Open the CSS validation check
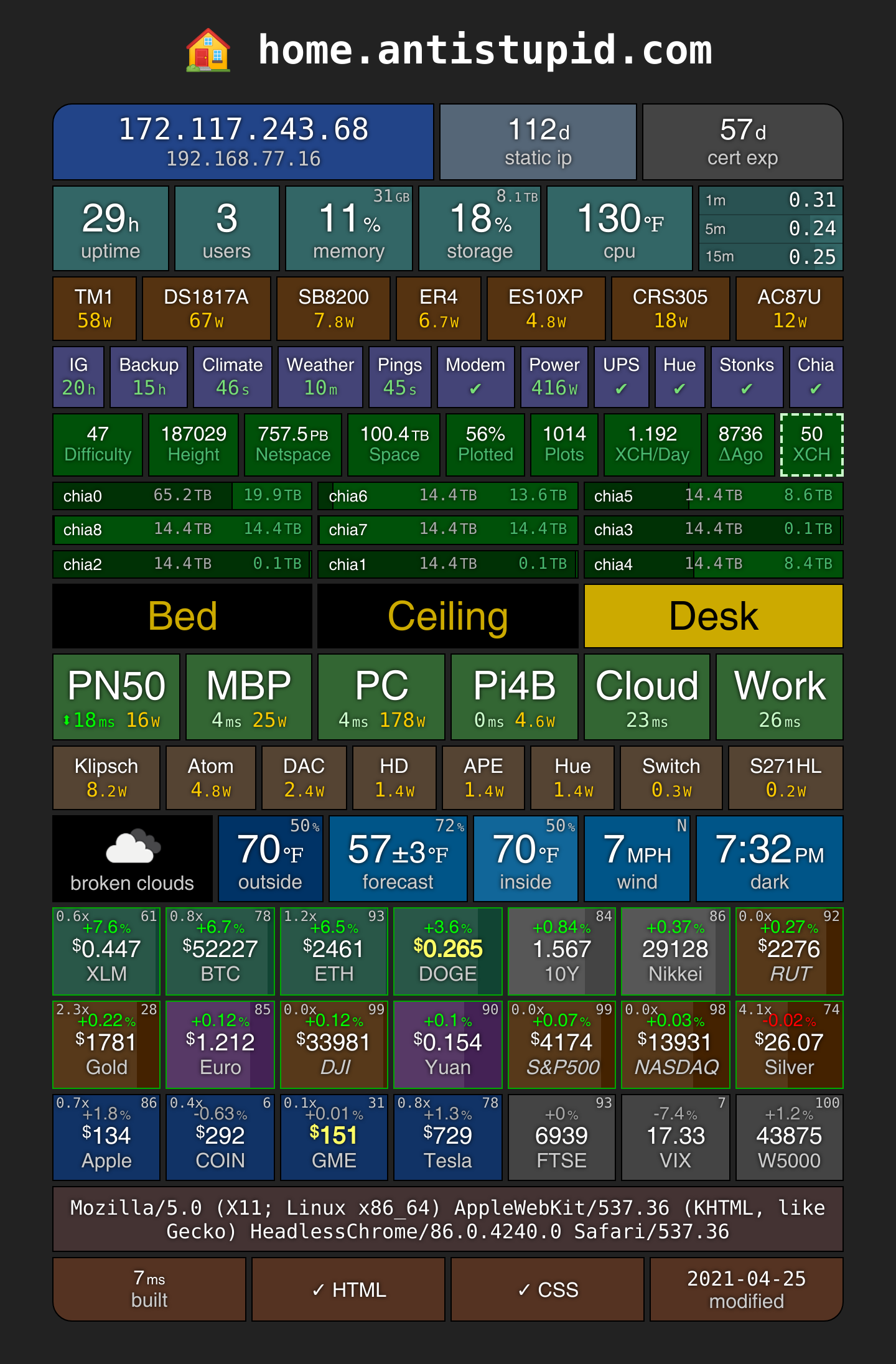This screenshot has height=1364, width=896. point(548,1289)
